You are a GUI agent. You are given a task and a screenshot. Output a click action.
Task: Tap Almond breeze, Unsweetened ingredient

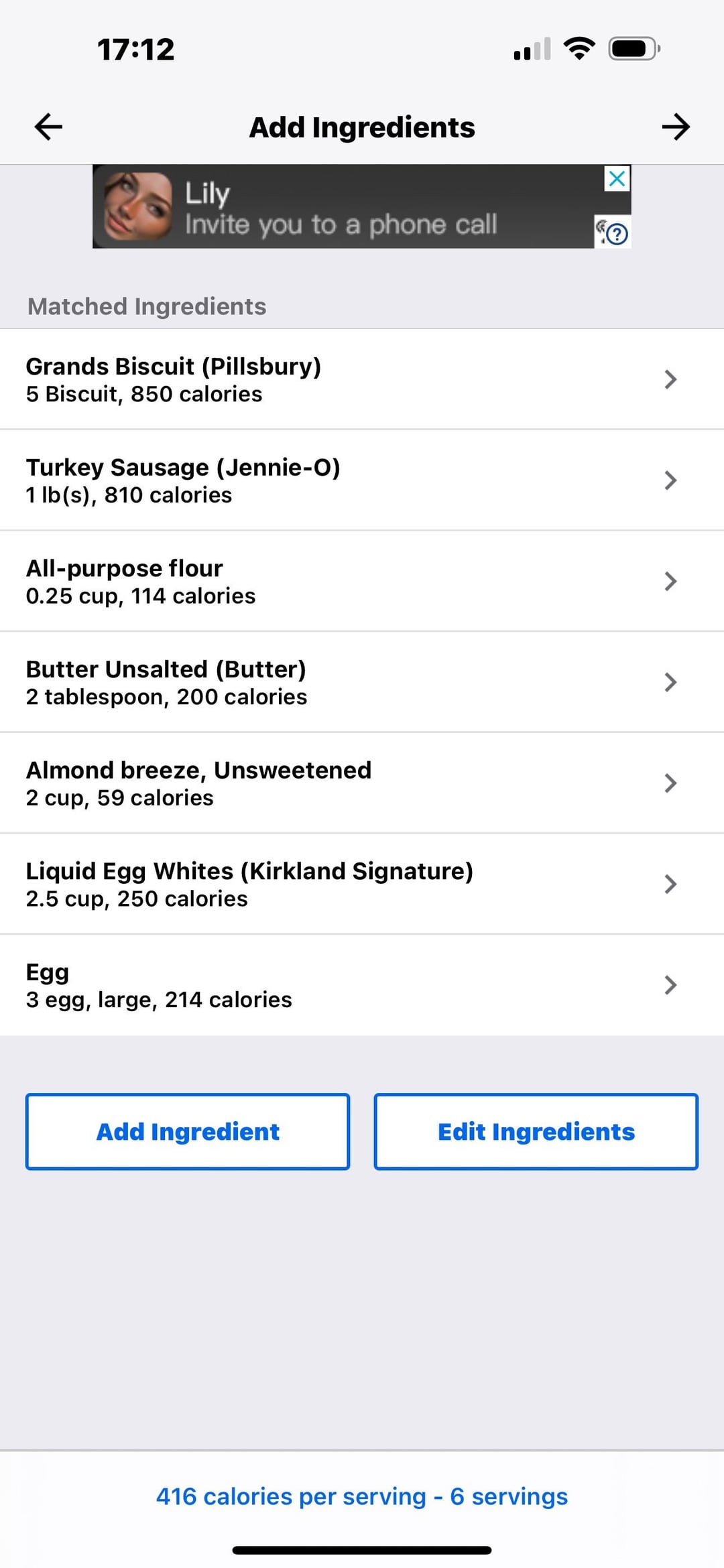pyautogui.click(x=362, y=783)
